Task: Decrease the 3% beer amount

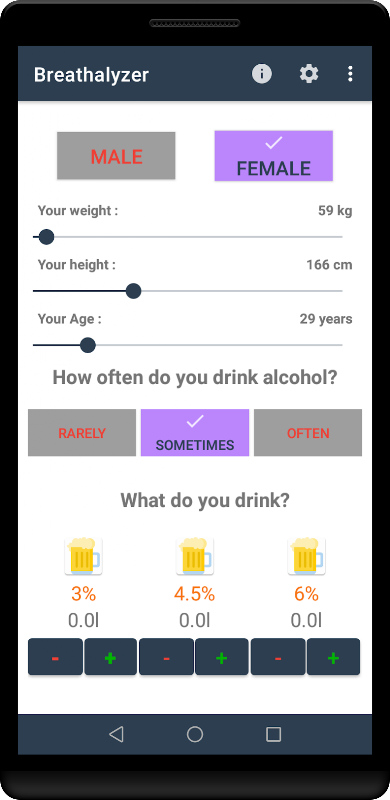Action: tap(55, 657)
